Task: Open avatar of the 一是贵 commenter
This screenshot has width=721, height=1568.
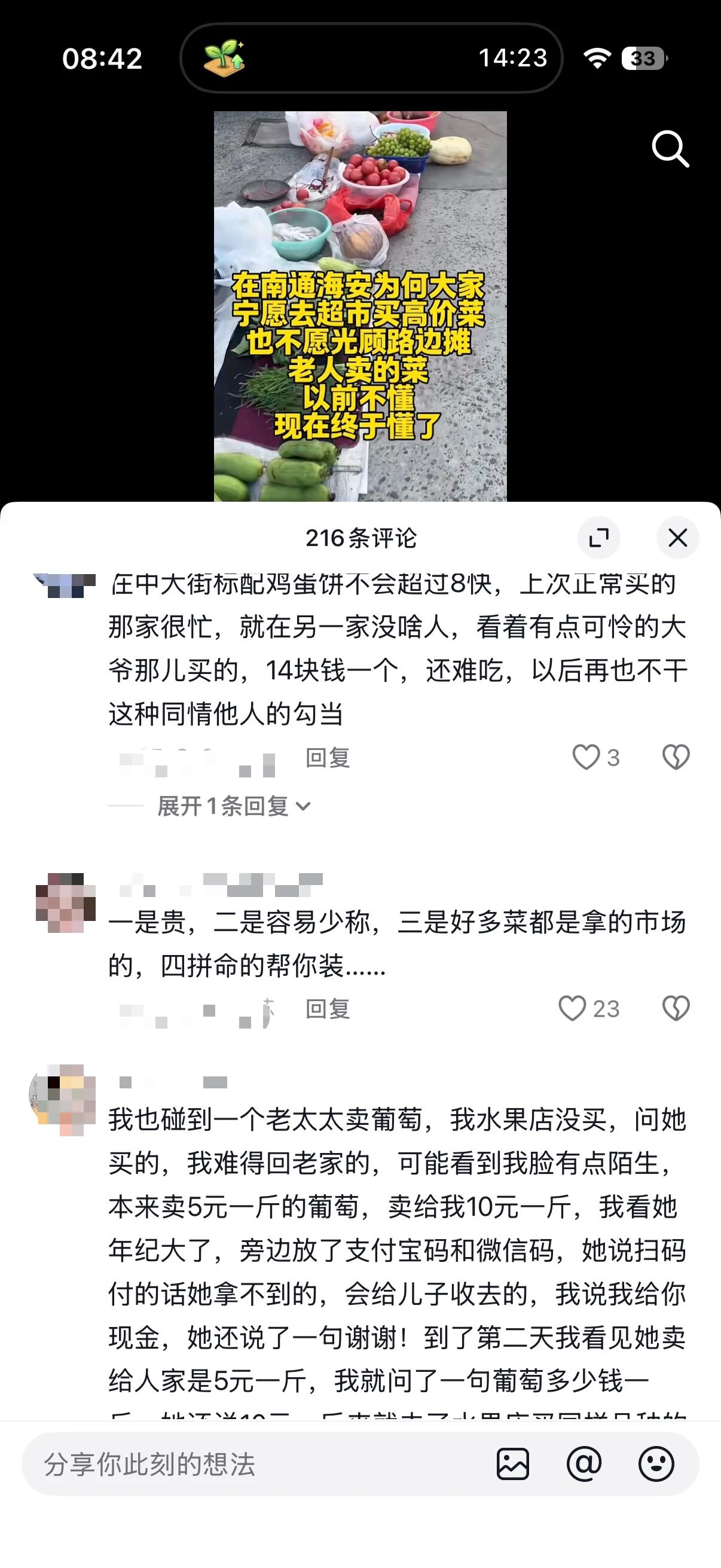Action: 66,902
